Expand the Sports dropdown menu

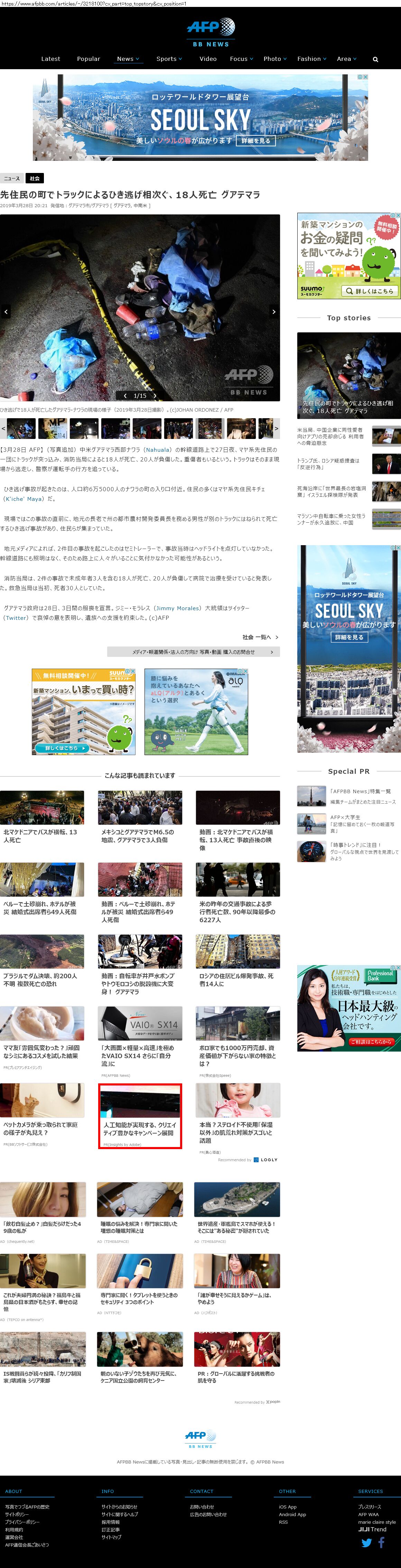click(169, 59)
